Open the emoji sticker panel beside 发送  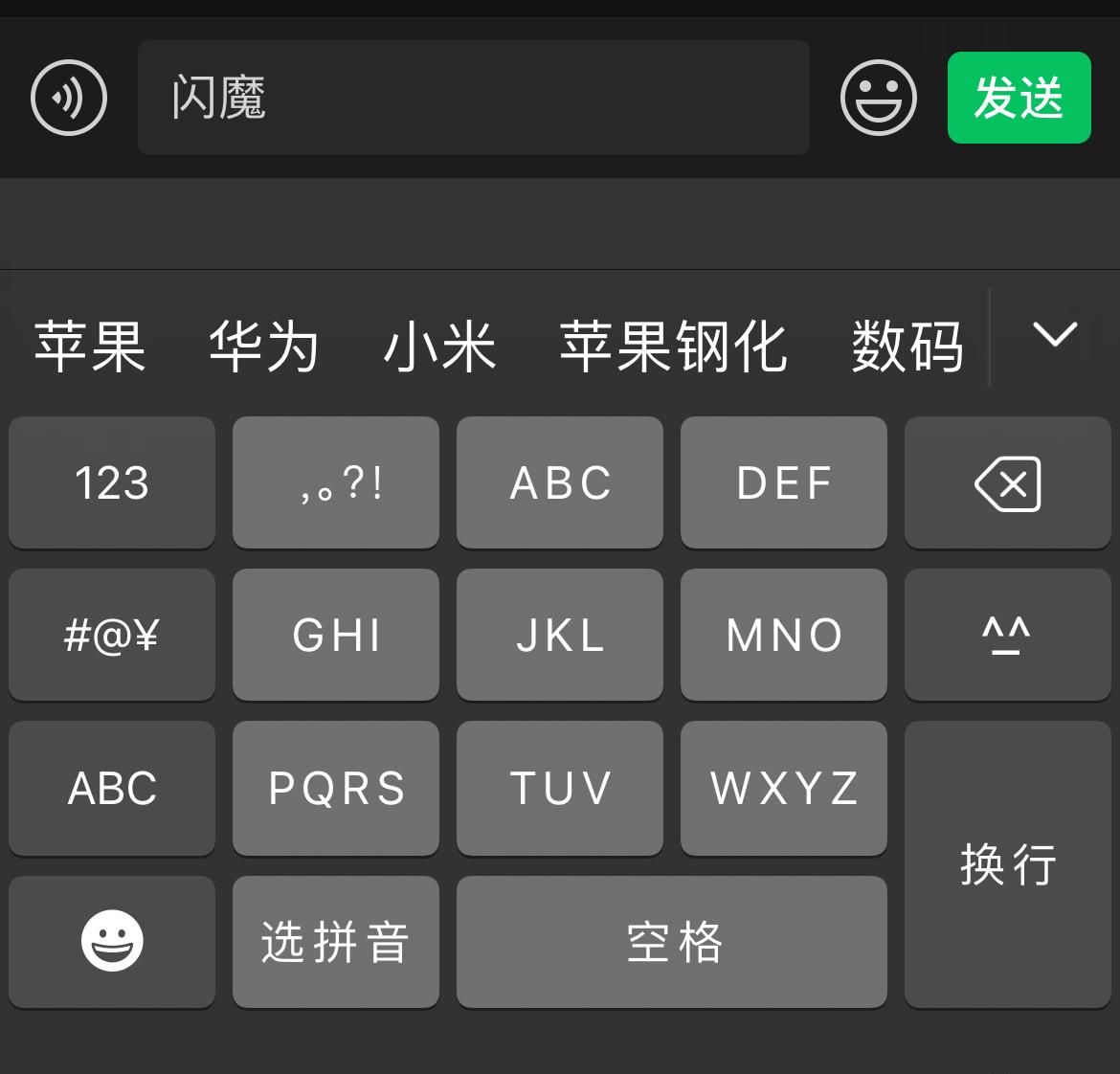[878, 98]
